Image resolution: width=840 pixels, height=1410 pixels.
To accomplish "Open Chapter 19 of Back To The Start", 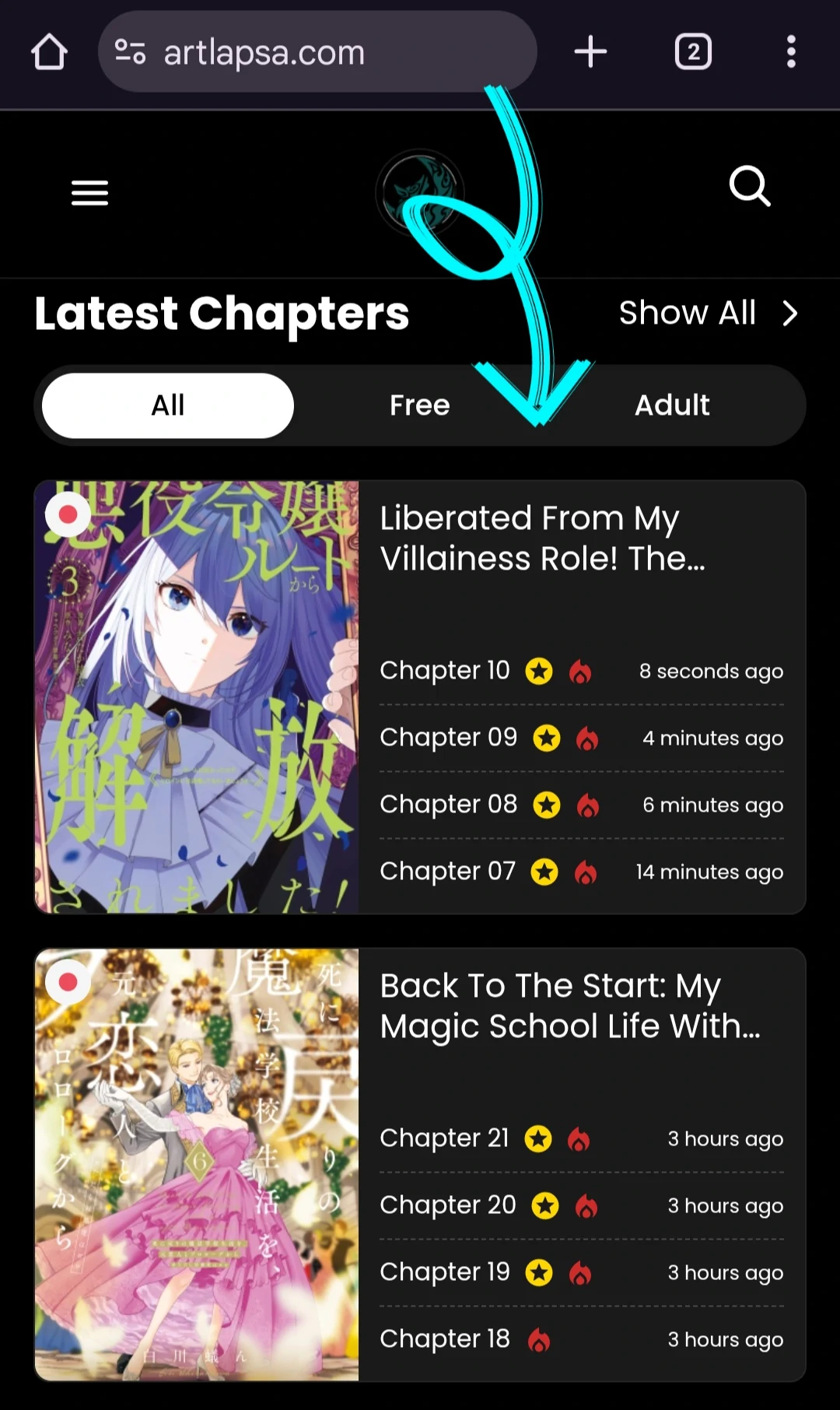I will pos(444,1272).
